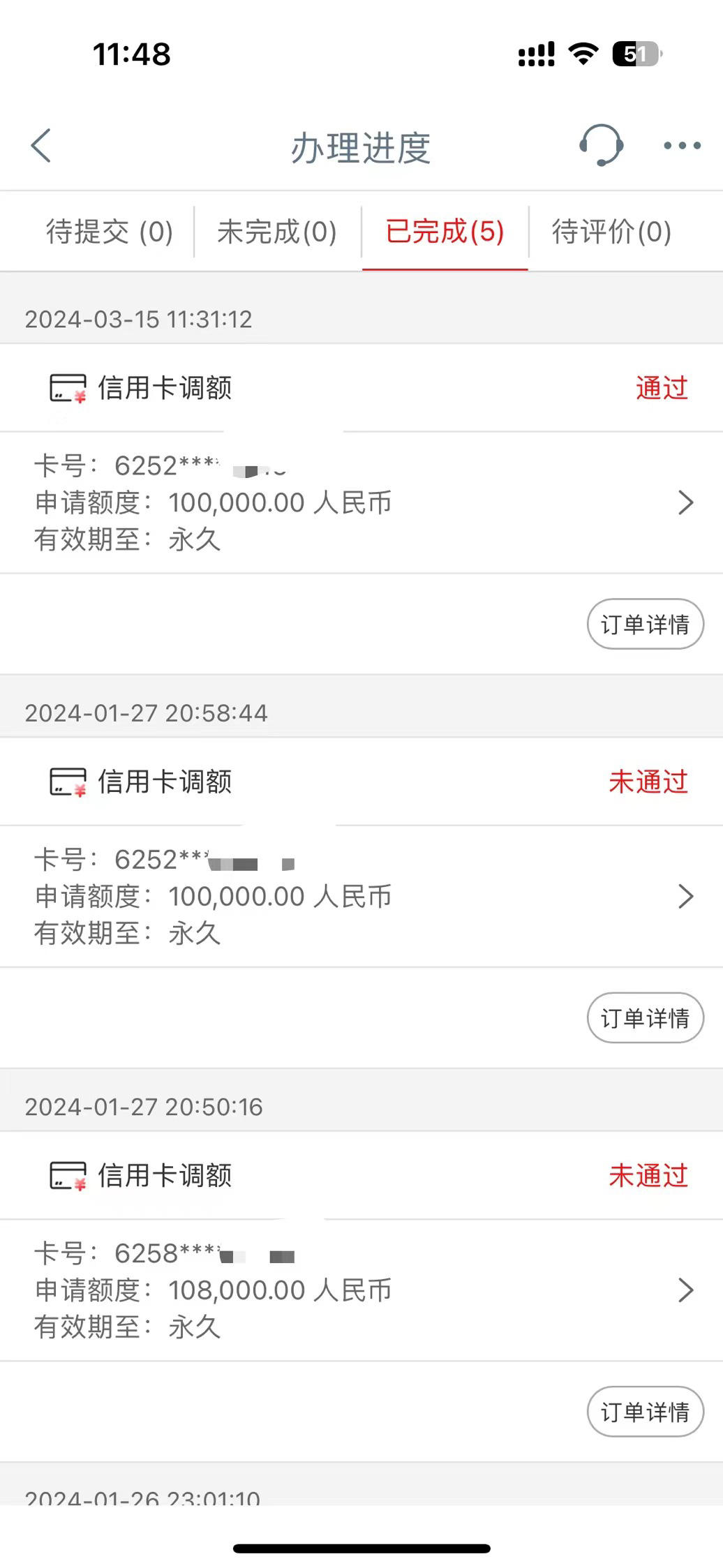Open the three-dot overflow menu
The height and width of the screenshot is (1568, 723).
[682, 146]
